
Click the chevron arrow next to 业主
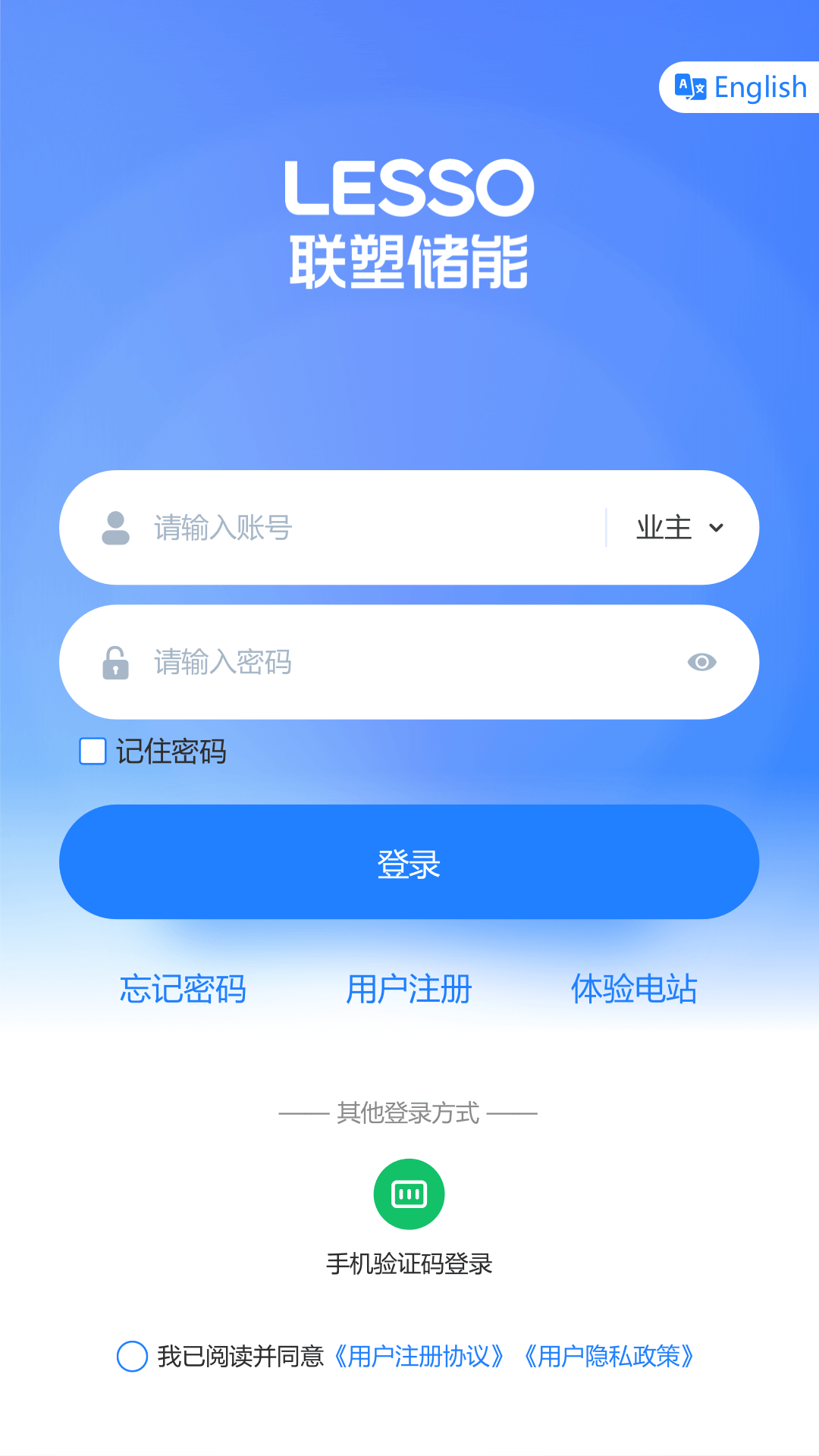(716, 529)
